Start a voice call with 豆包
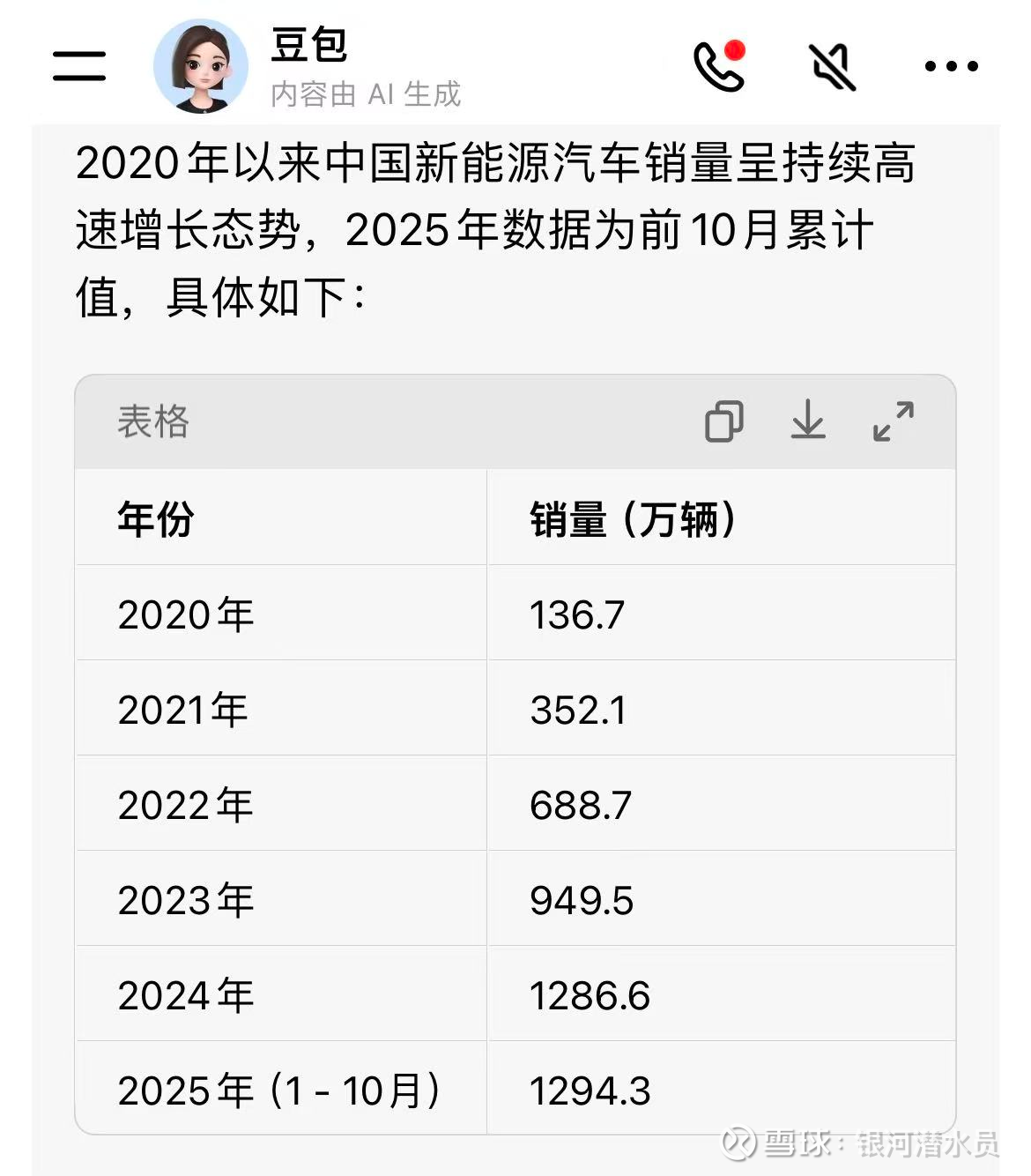1031x1176 pixels. pos(720,65)
